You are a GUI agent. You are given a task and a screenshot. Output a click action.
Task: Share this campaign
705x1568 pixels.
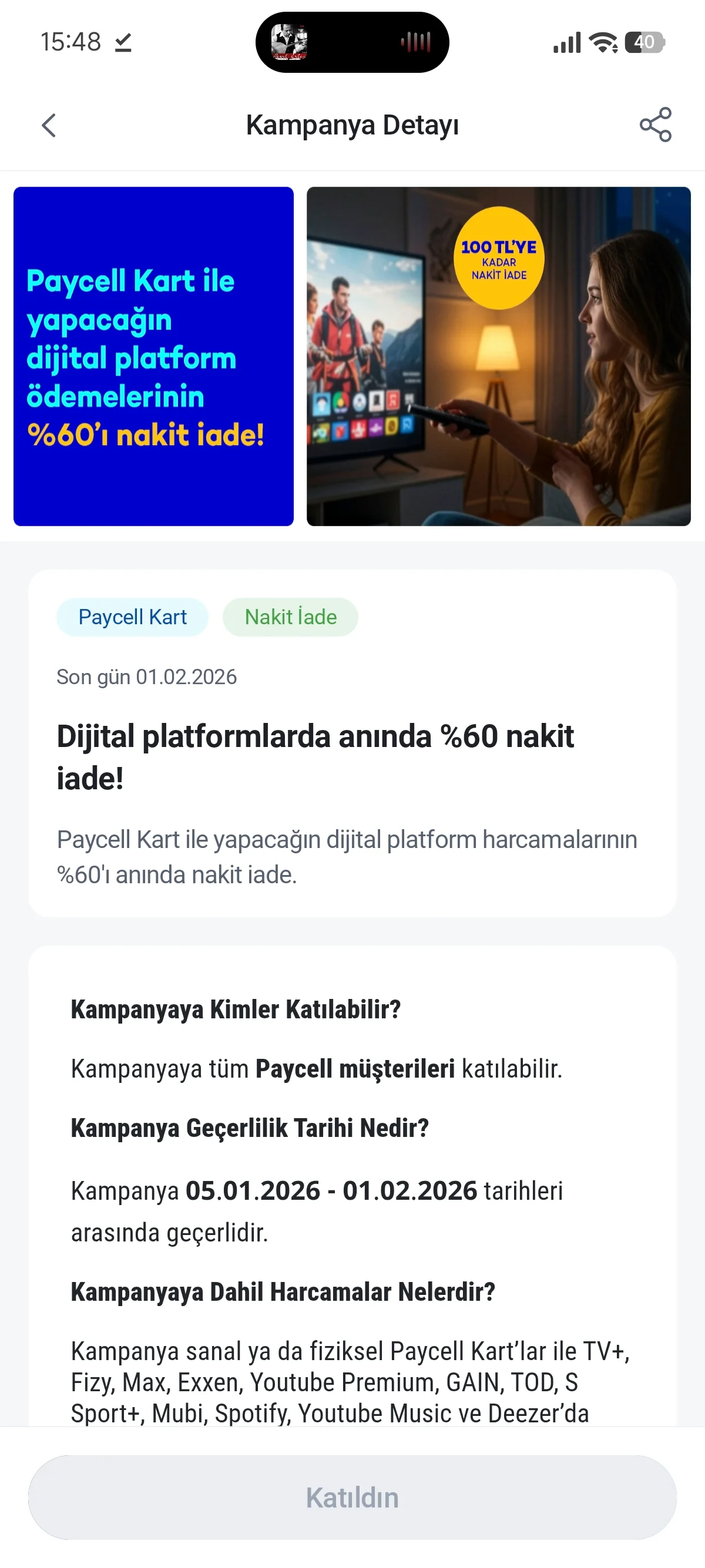pyautogui.click(x=655, y=126)
